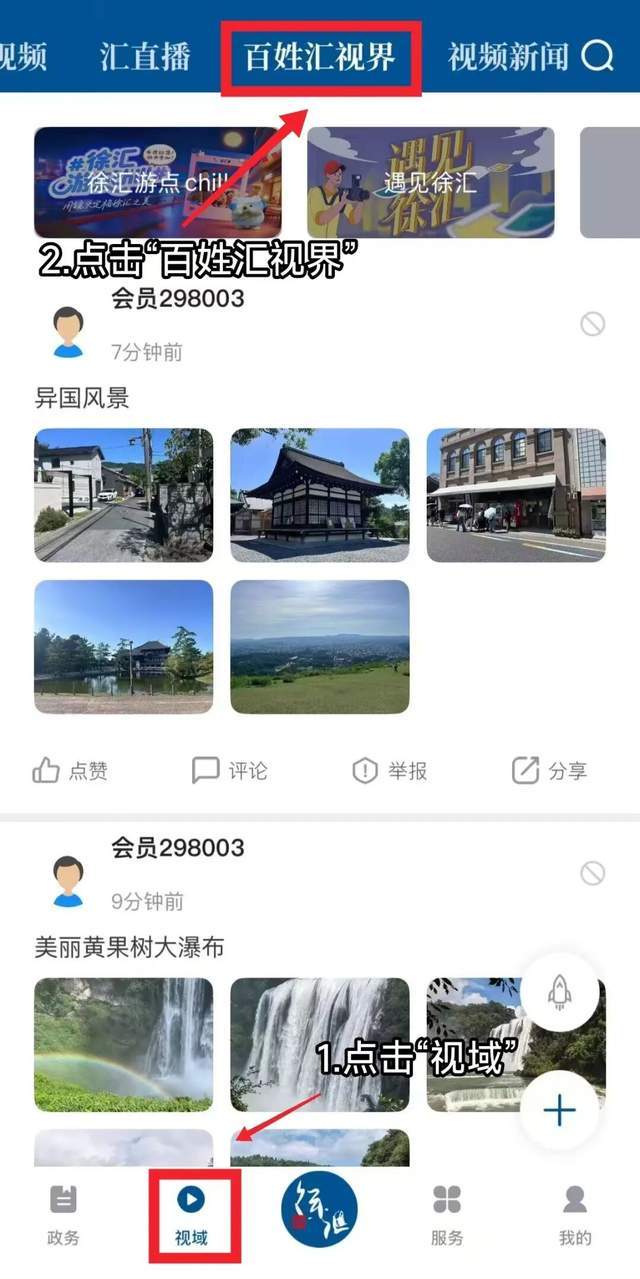Create a new post with the plus button
The width and height of the screenshot is (640, 1279).
pos(560,1110)
